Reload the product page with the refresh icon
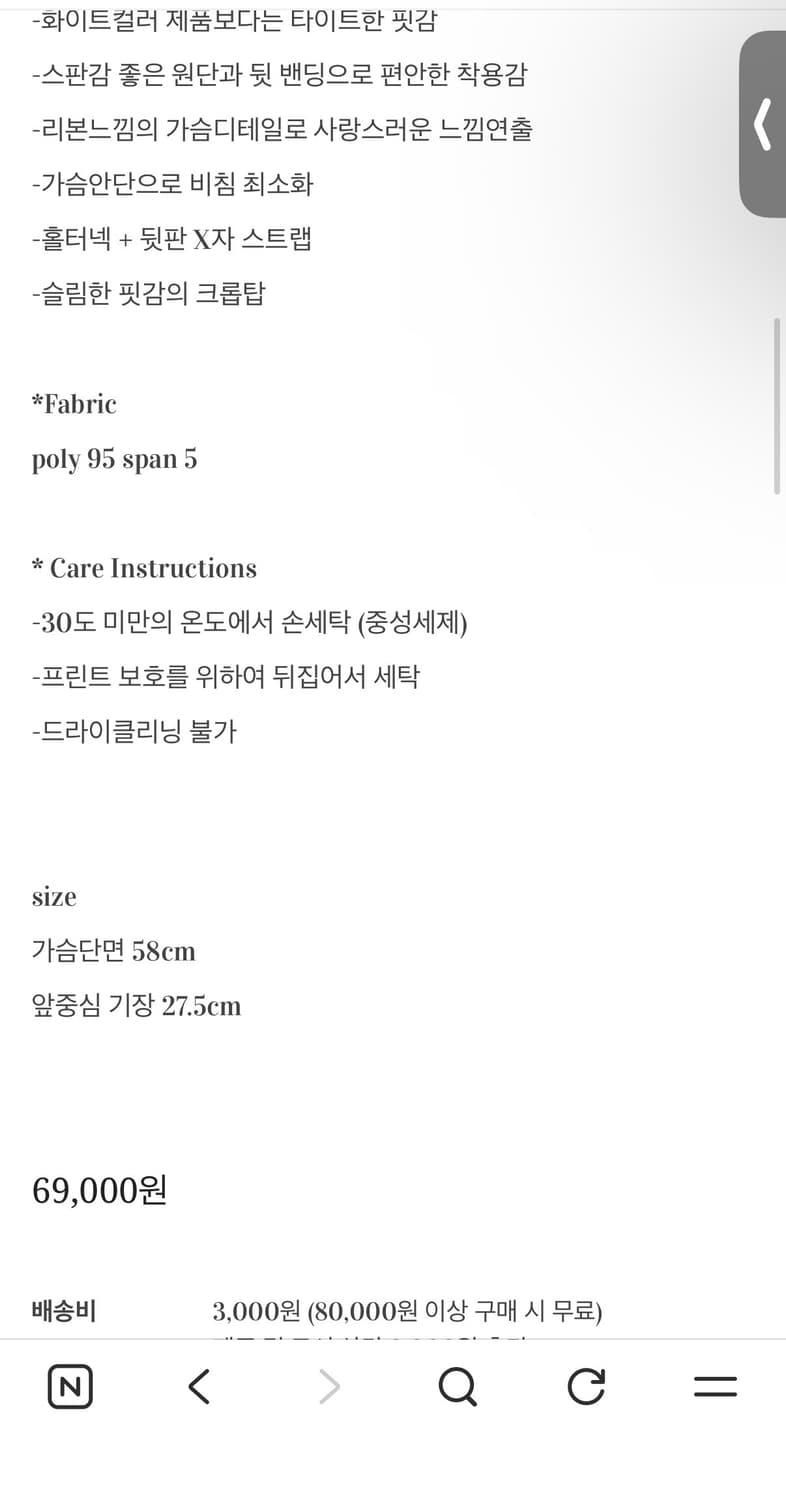Viewport: 786px width, 1500px height. pos(586,1386)
